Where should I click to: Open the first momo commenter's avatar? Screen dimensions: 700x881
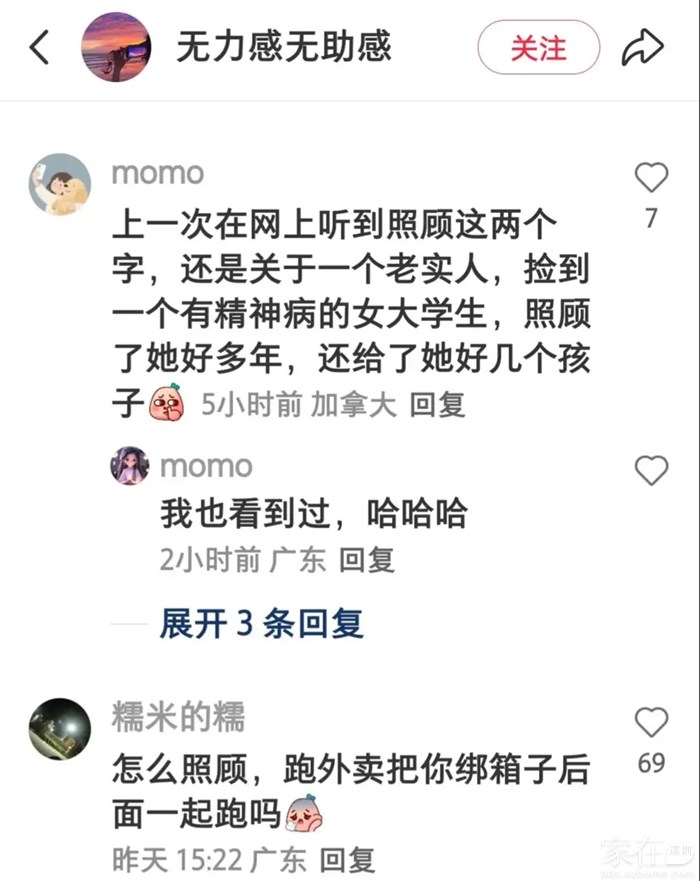pyautogui.click(x=60, y=184)
